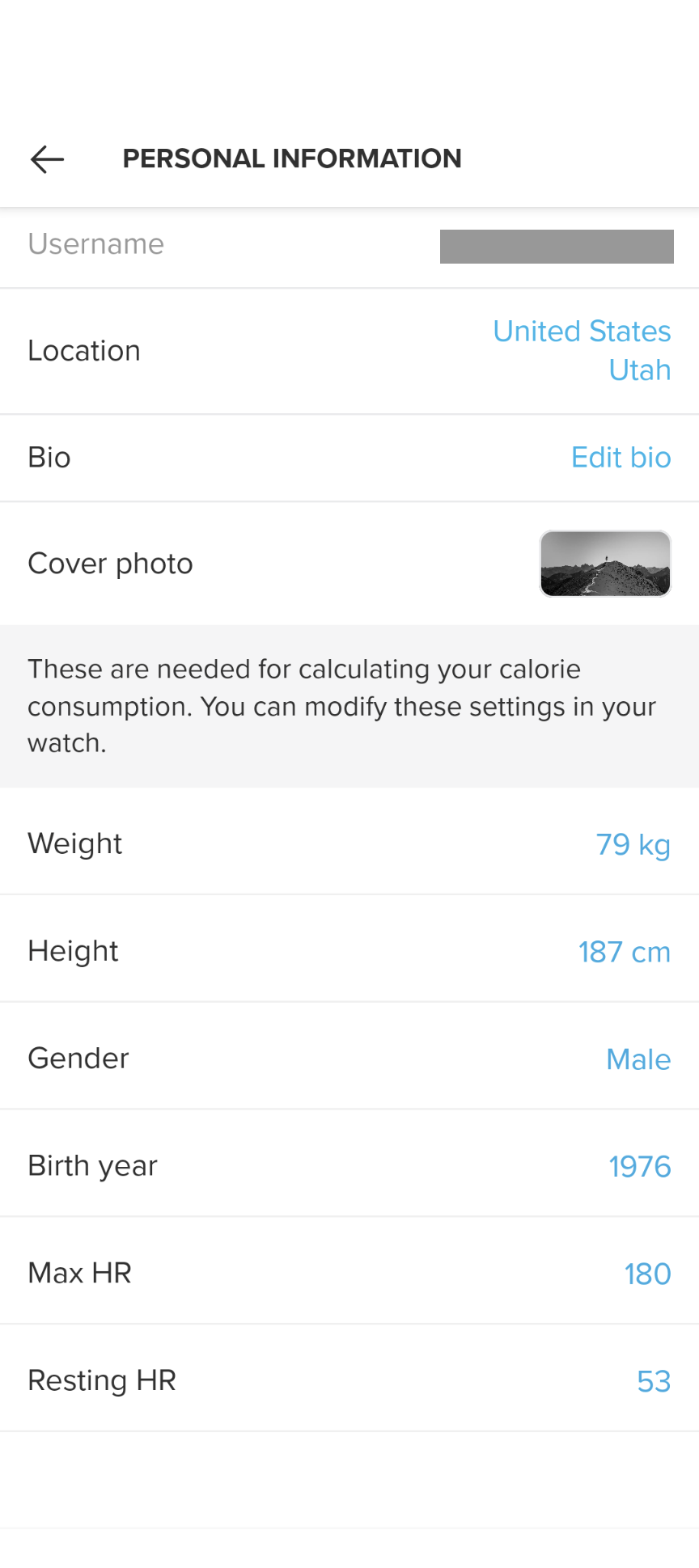Click the back arrow to exit Personal Information
The image size is (699, 1568).
[x=46, y=158]
